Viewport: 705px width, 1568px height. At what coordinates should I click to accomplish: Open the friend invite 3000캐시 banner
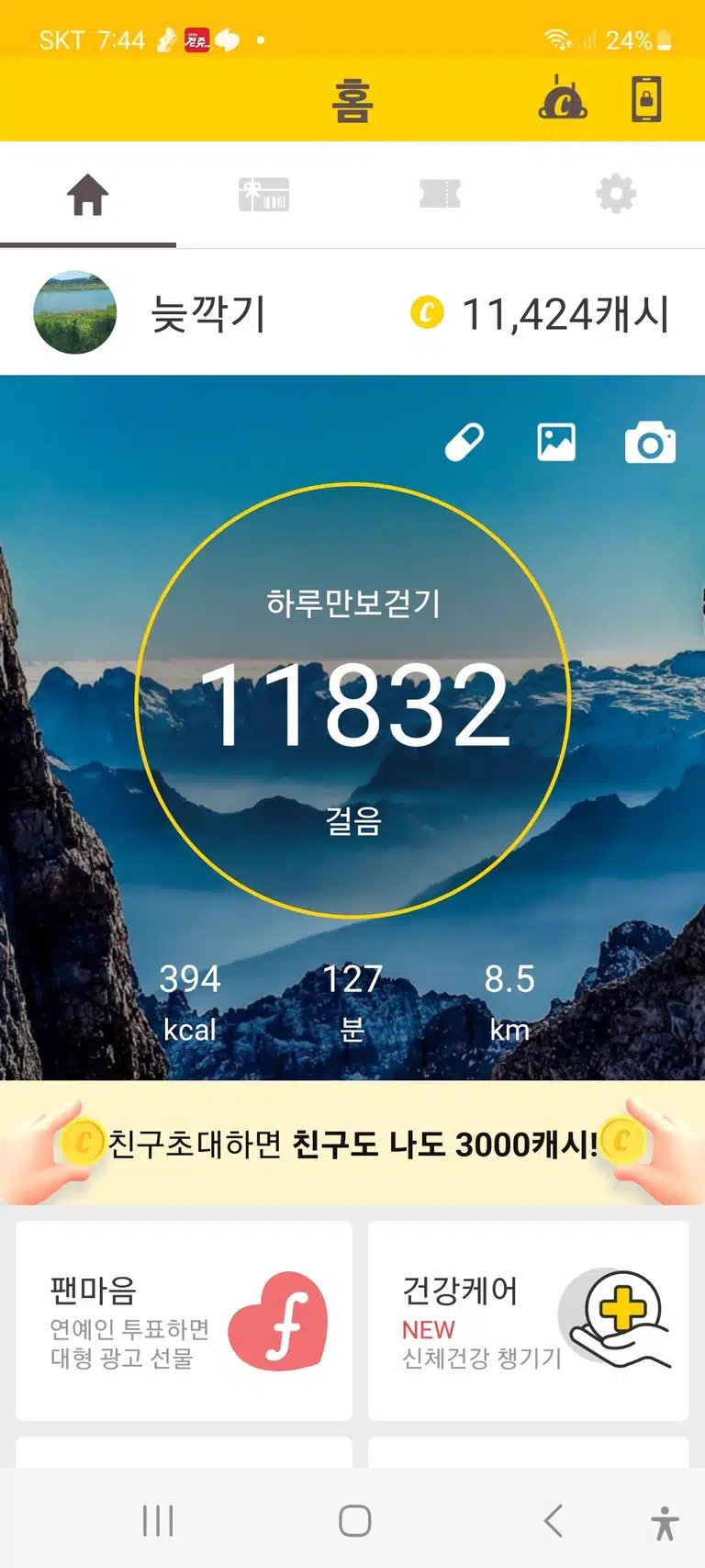[x=352, y=1143]
